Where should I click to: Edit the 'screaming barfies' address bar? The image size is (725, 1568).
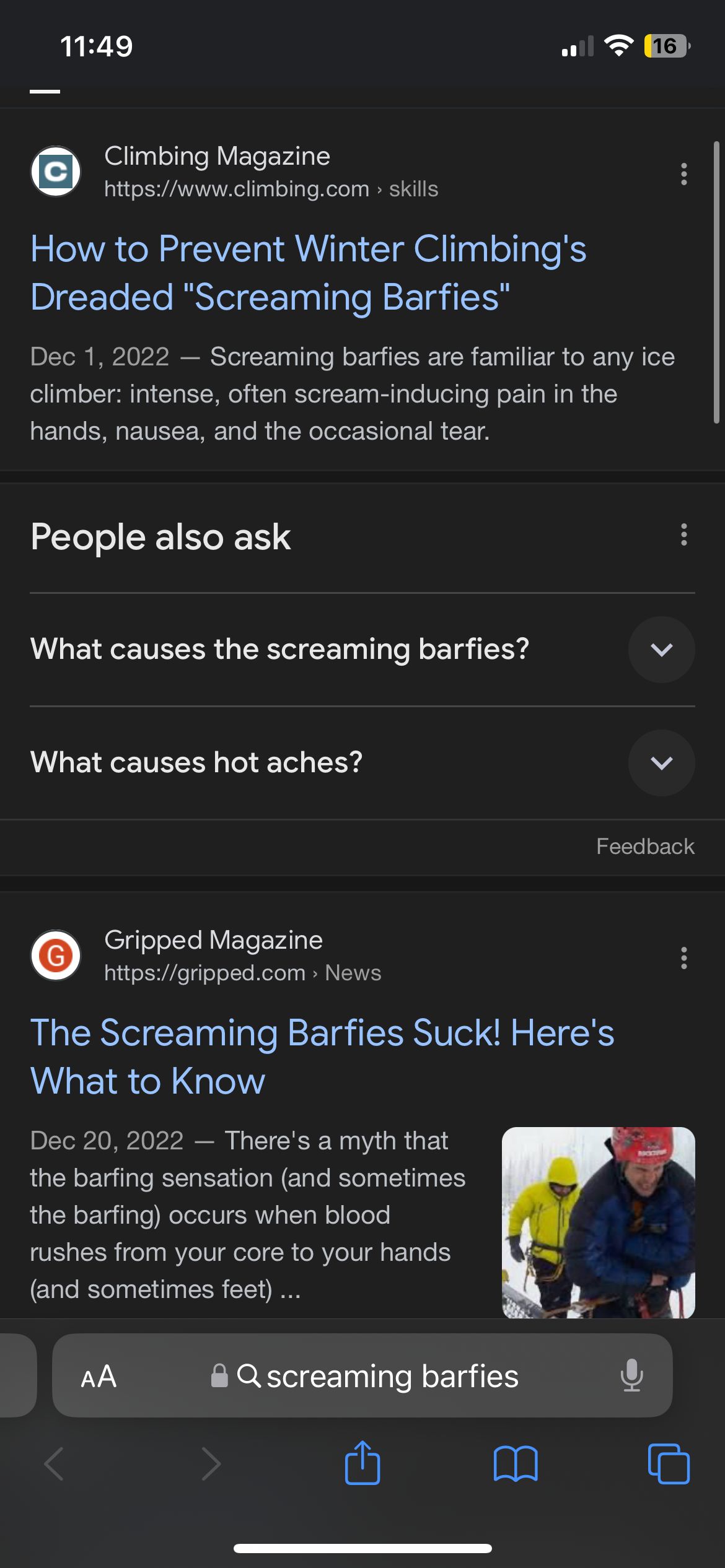click(x=392, y=1377)
